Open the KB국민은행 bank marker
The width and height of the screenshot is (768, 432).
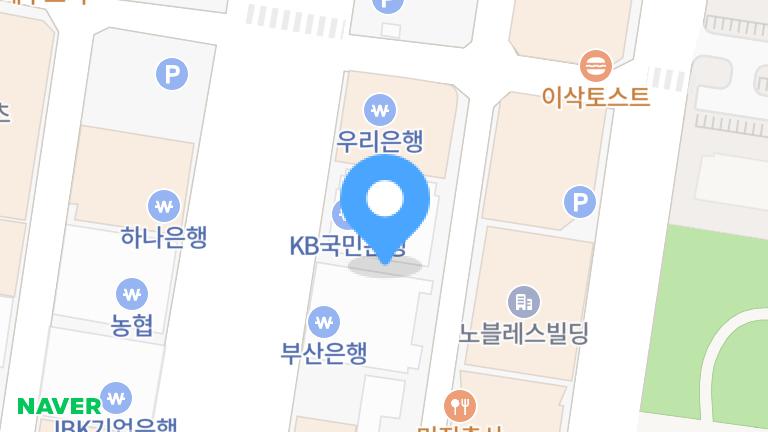341,214
